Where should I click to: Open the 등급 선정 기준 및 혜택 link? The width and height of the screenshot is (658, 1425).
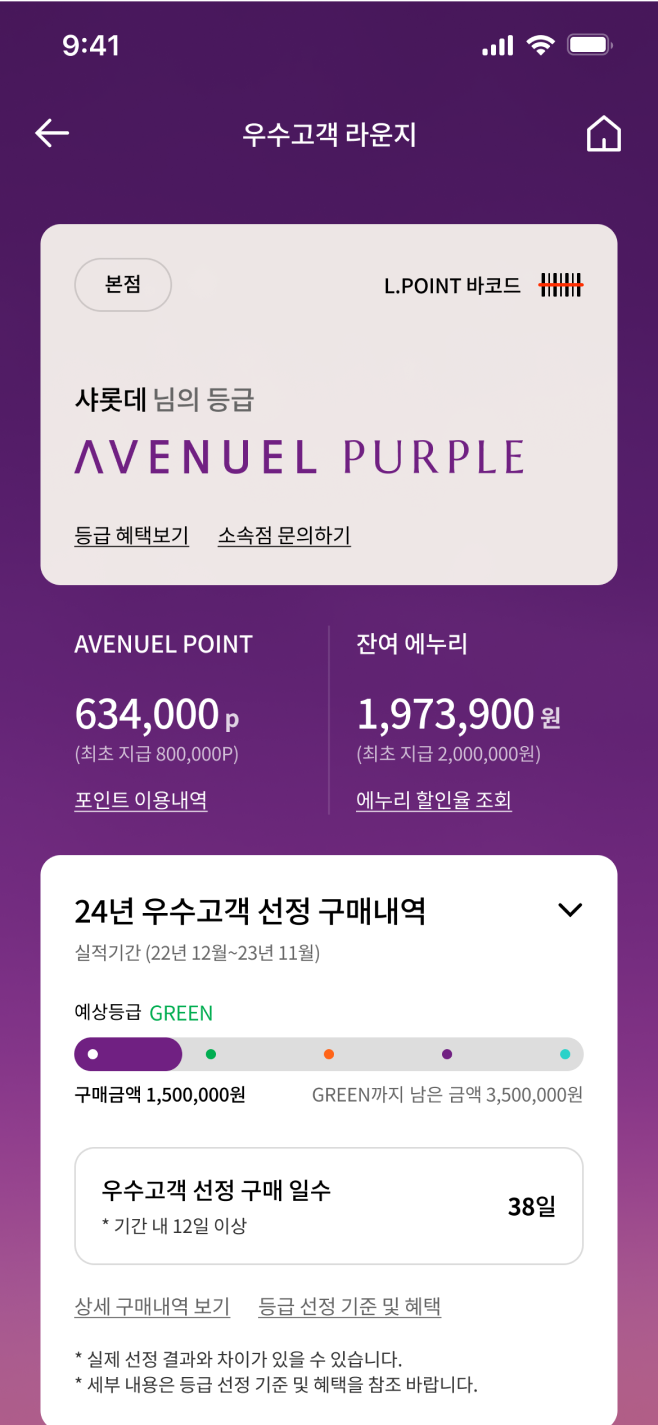[x=349, y=1307]
